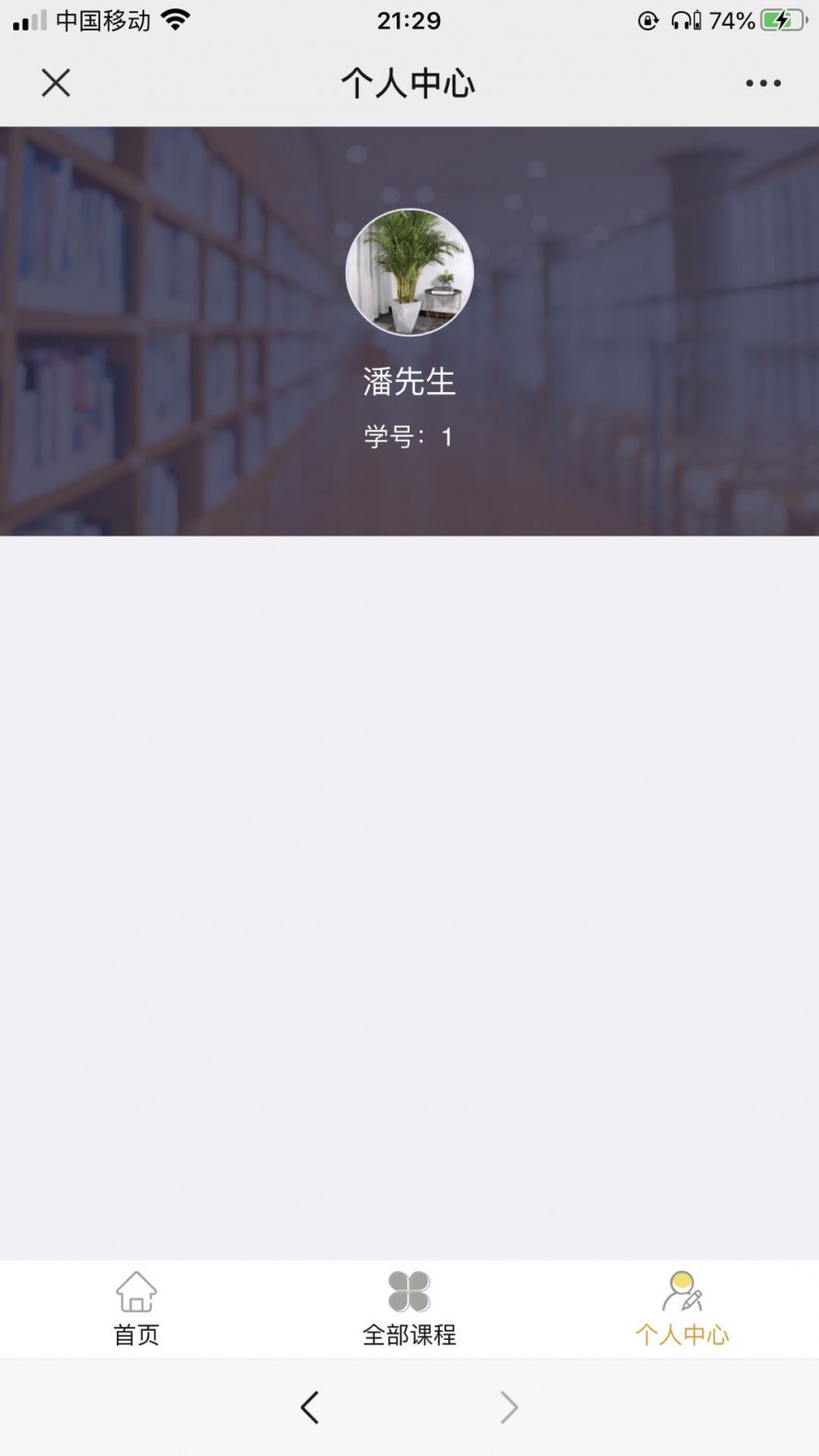819x1456 pixels.
Task: Select the 个人中心 tab
Action: [x=682, y=1309]
